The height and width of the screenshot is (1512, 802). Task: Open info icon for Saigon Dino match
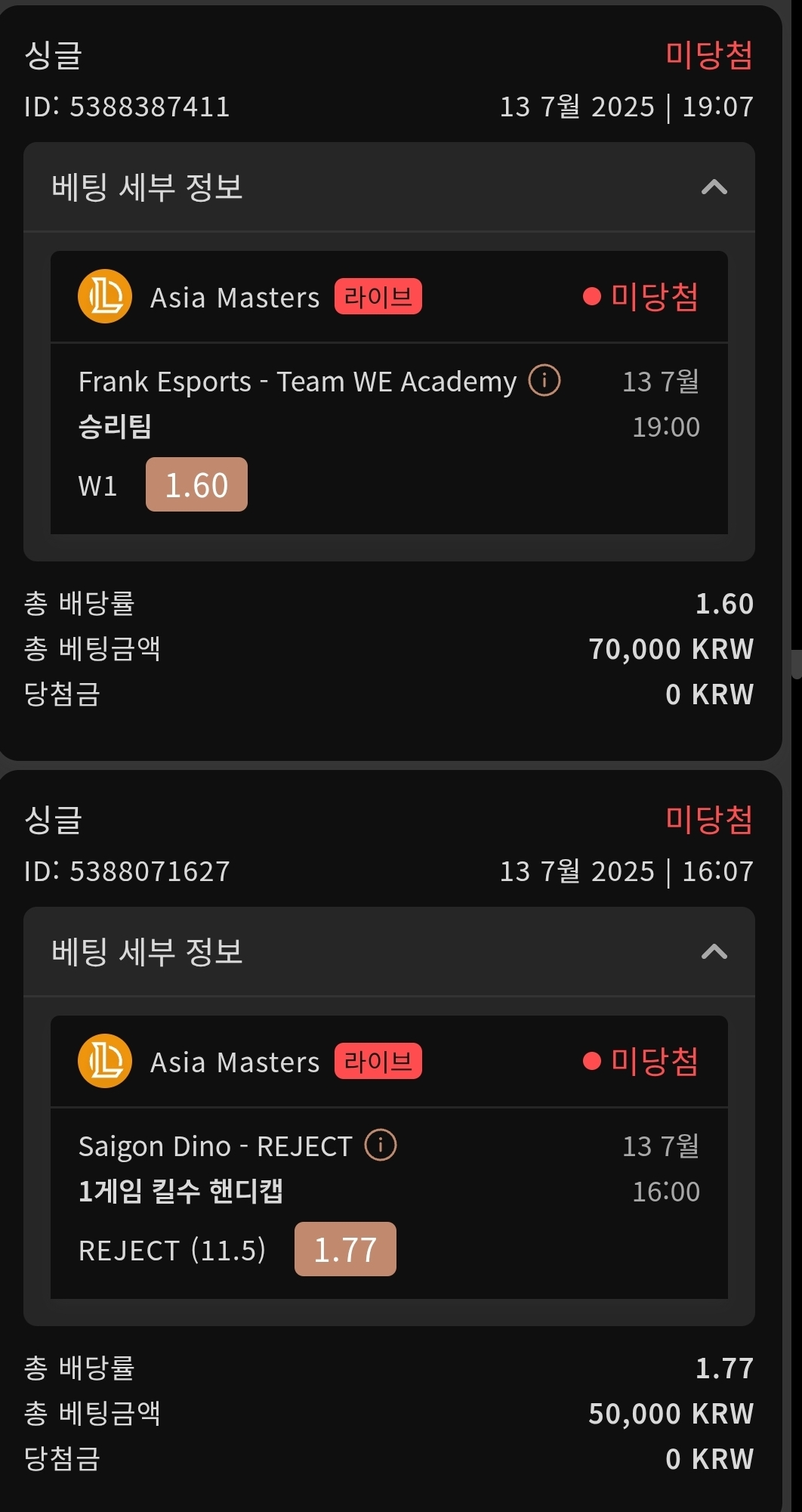tap(381, 1145)
